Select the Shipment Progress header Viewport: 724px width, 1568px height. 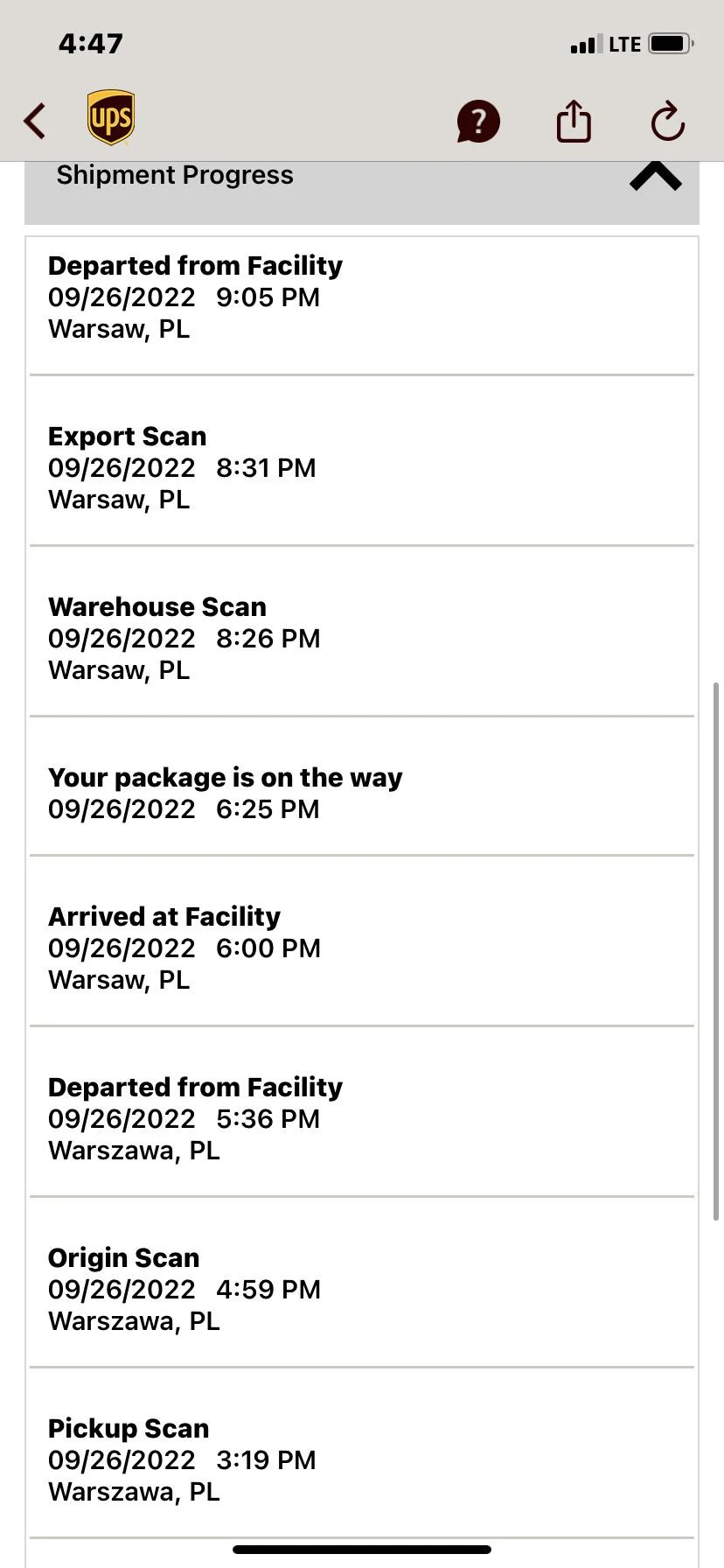click(x=175, y=175)
